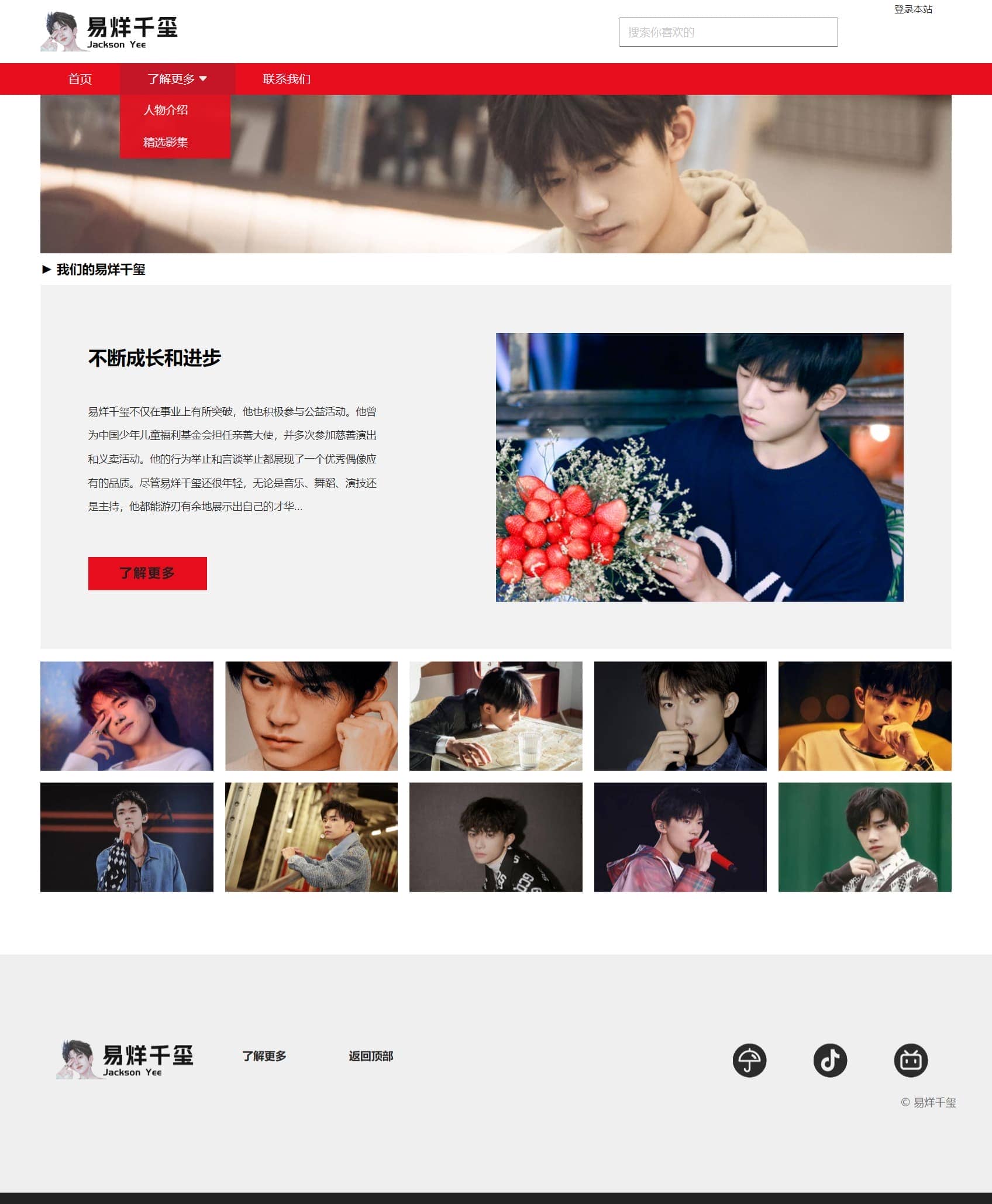
Task: Tap the 搜索你喜欢的 search box
Action: 728,32
